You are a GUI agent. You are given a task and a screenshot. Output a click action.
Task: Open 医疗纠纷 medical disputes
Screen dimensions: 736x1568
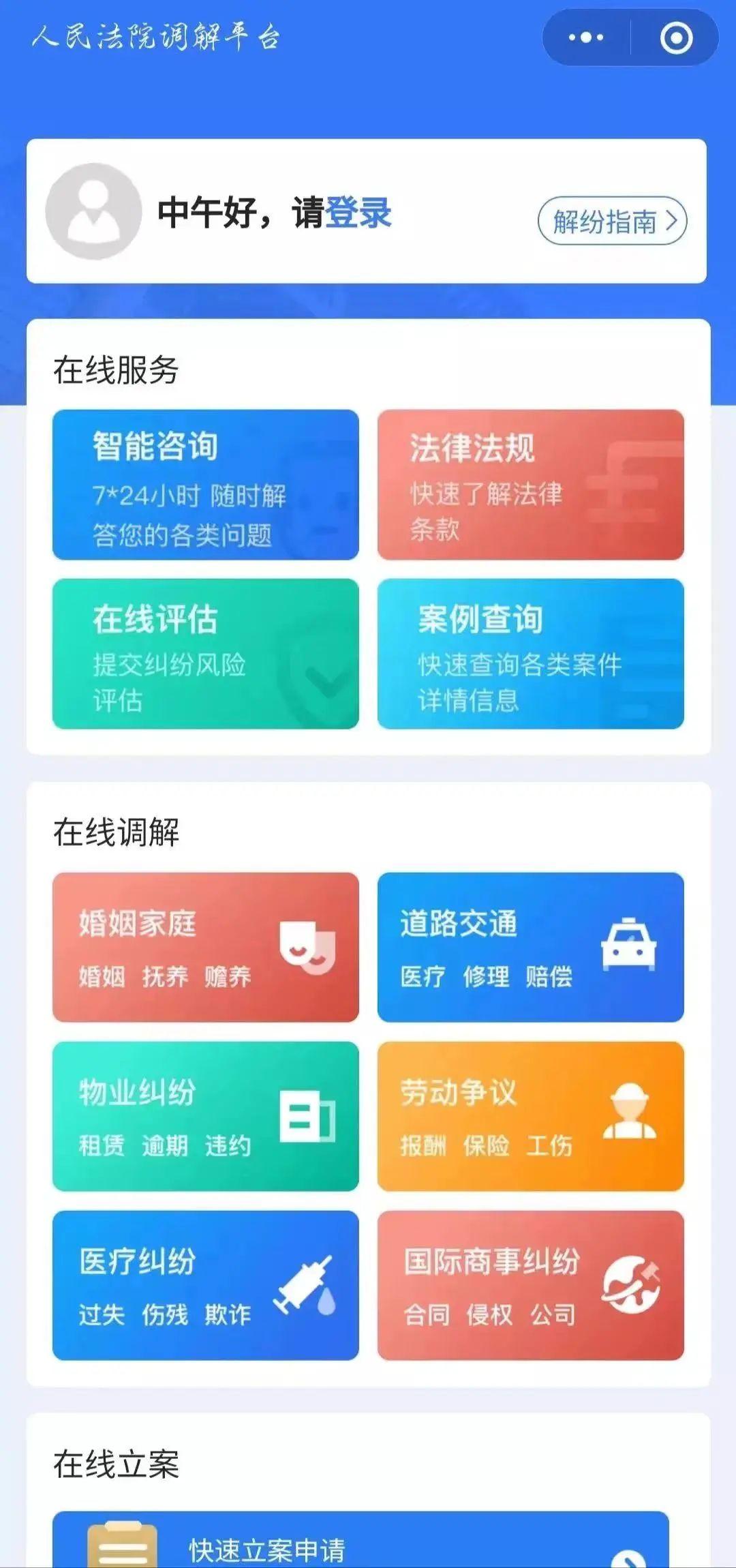click(206, 1285)
